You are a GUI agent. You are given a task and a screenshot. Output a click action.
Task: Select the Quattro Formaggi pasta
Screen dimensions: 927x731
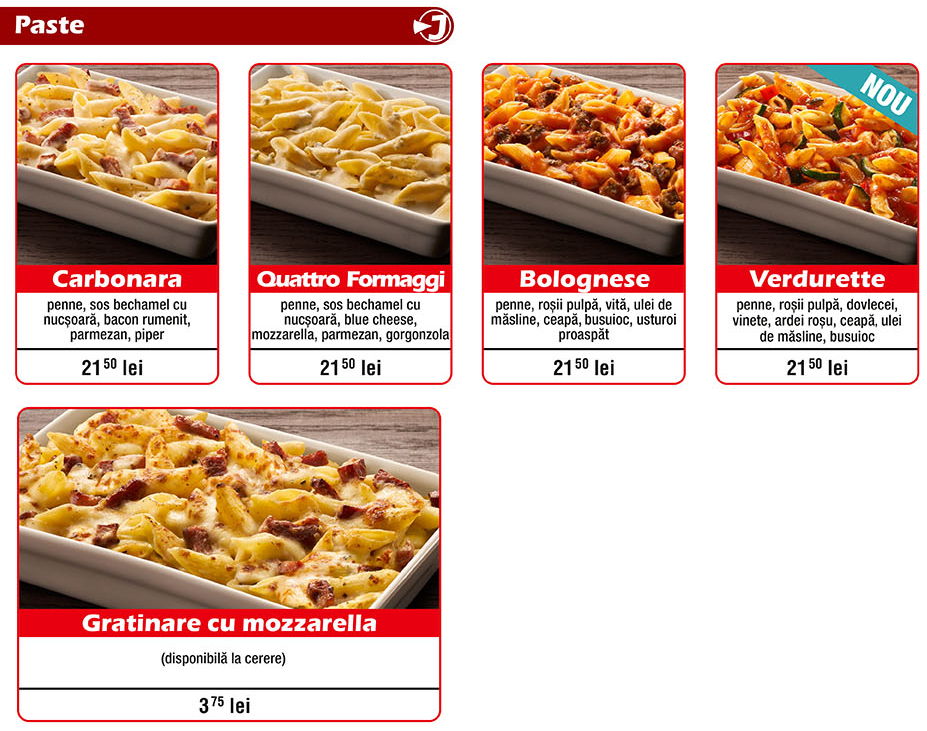pyautogui.click(x=350, y=223)
